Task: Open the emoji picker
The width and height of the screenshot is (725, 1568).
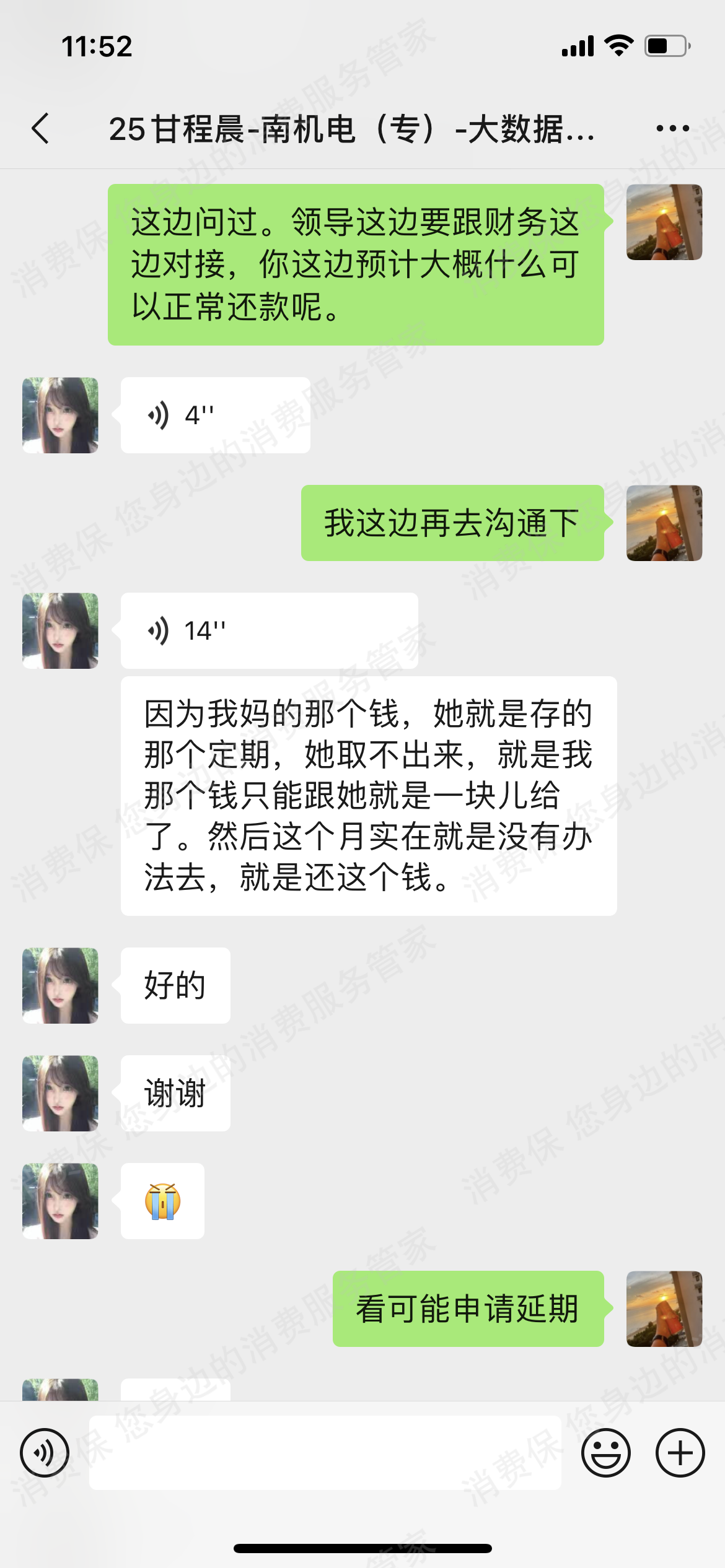Action: [x=605, y=1452]
